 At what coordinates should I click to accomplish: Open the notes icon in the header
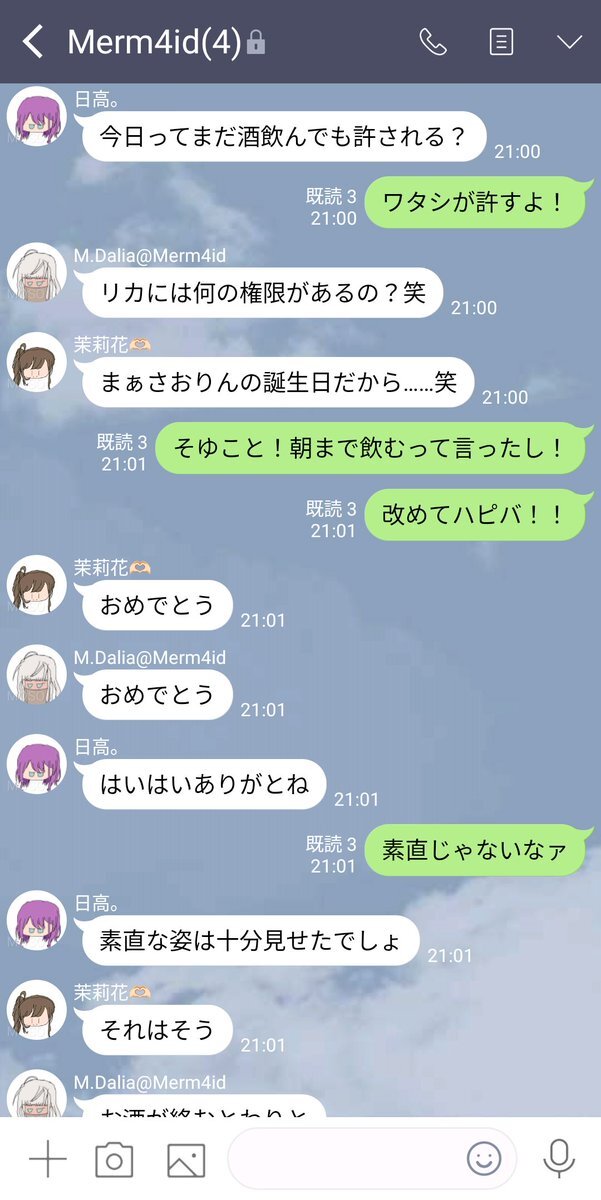click(x=501, y=42)
